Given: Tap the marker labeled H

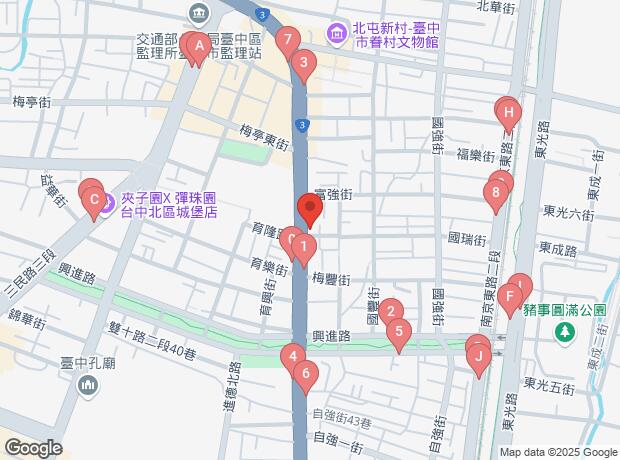Looking at the screenshot, I should [509, 113].
